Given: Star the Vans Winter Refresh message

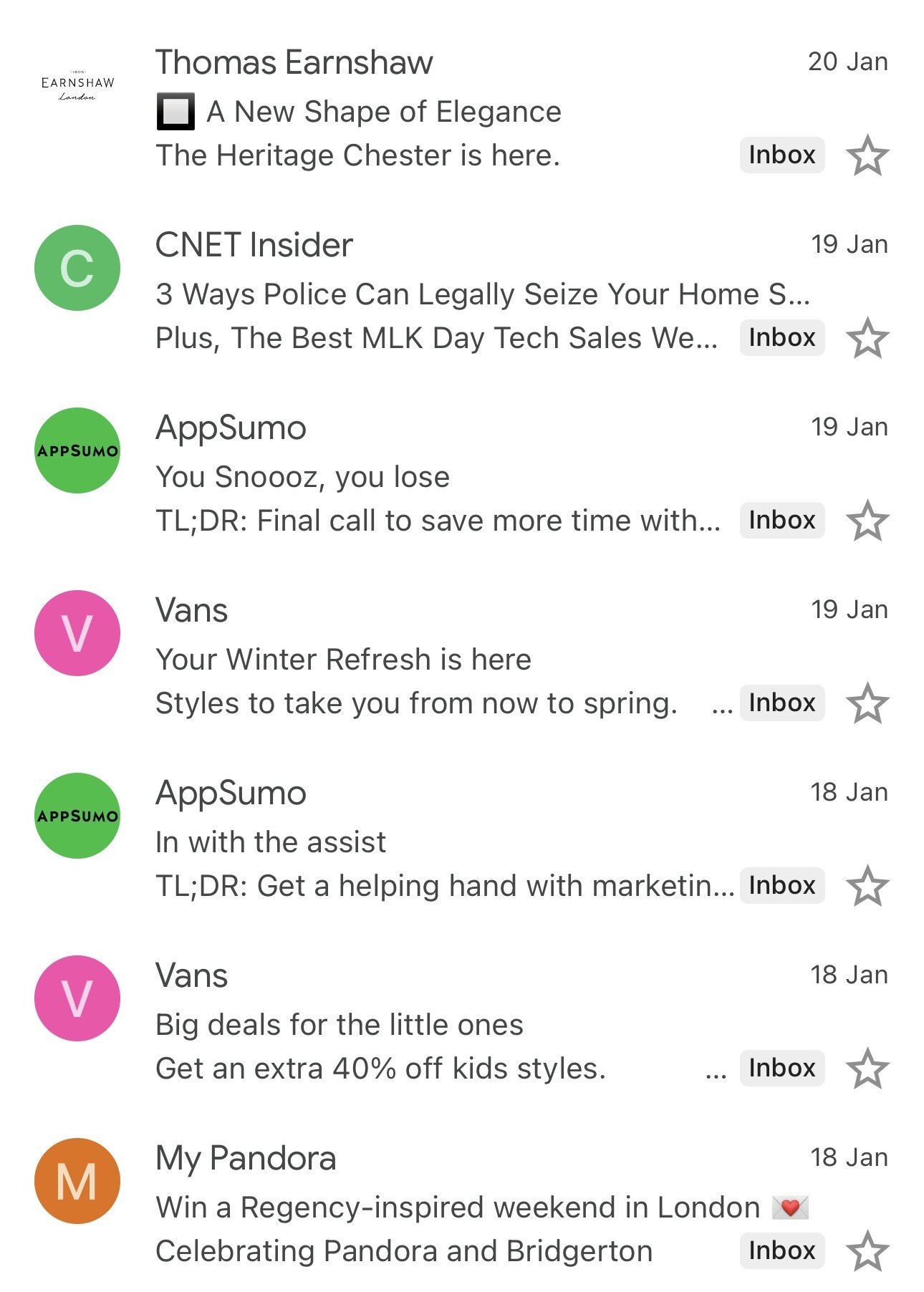Looking at the screenshot, I should click(868, 703).
